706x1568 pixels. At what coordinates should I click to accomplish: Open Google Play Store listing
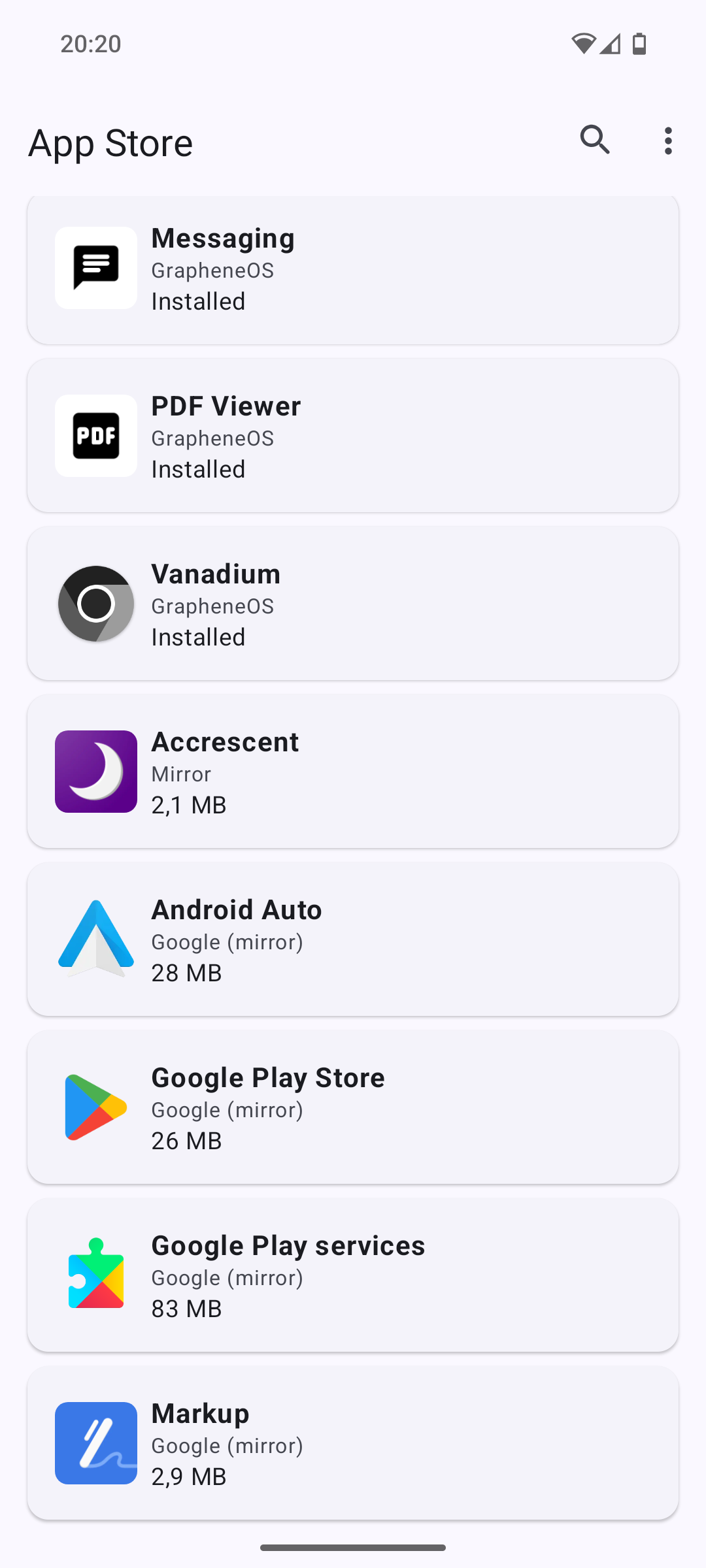coord(353,1107)
